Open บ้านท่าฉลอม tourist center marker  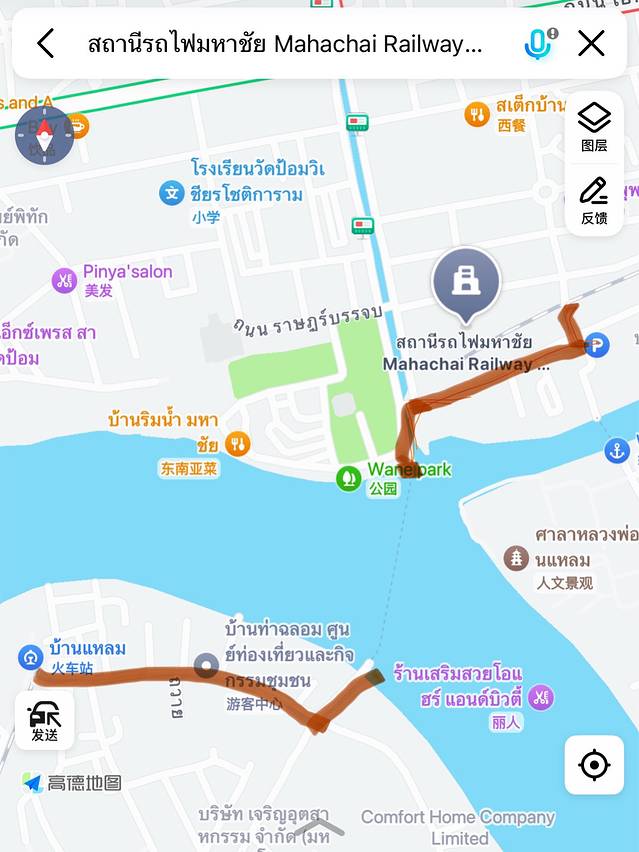coord(208,665)
